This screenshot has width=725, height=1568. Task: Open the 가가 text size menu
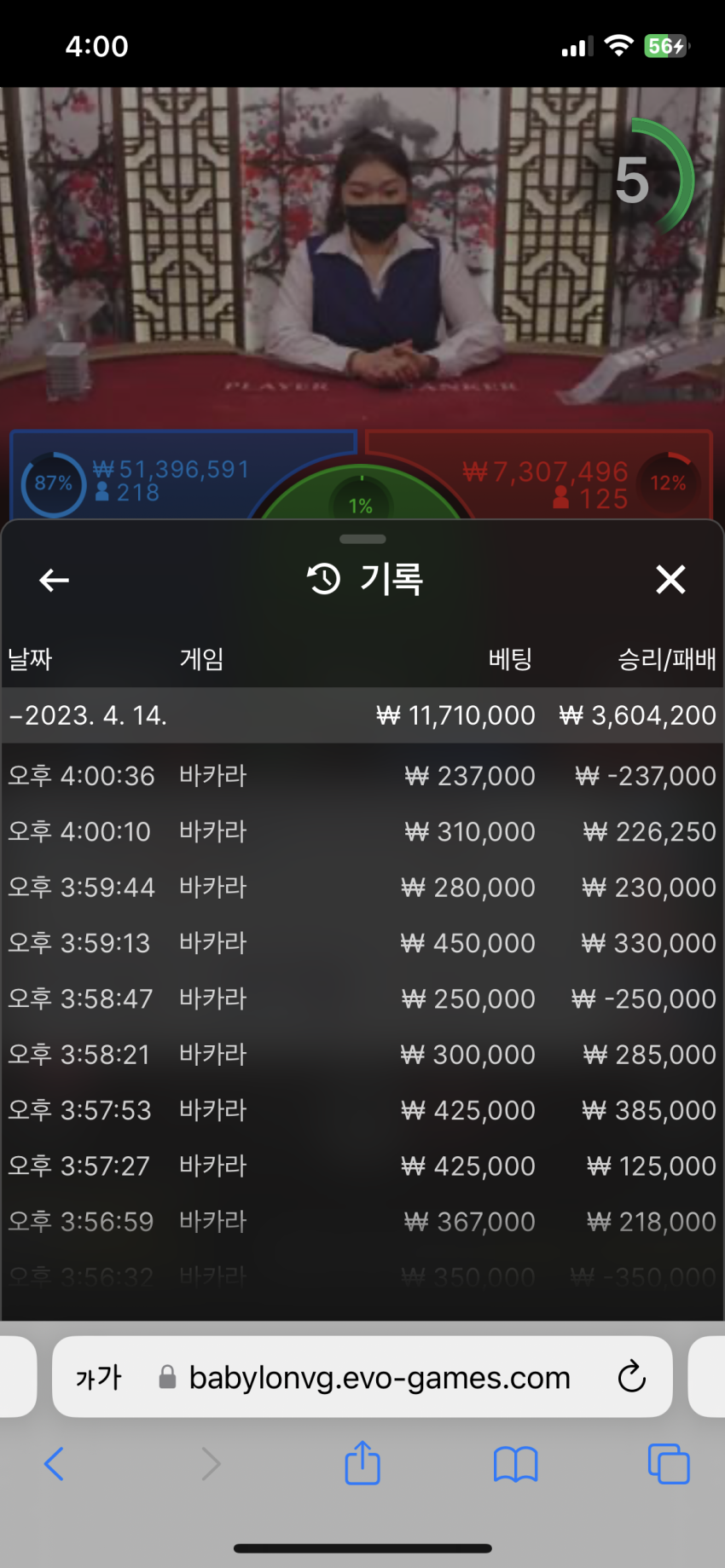tap(99, 1378)
